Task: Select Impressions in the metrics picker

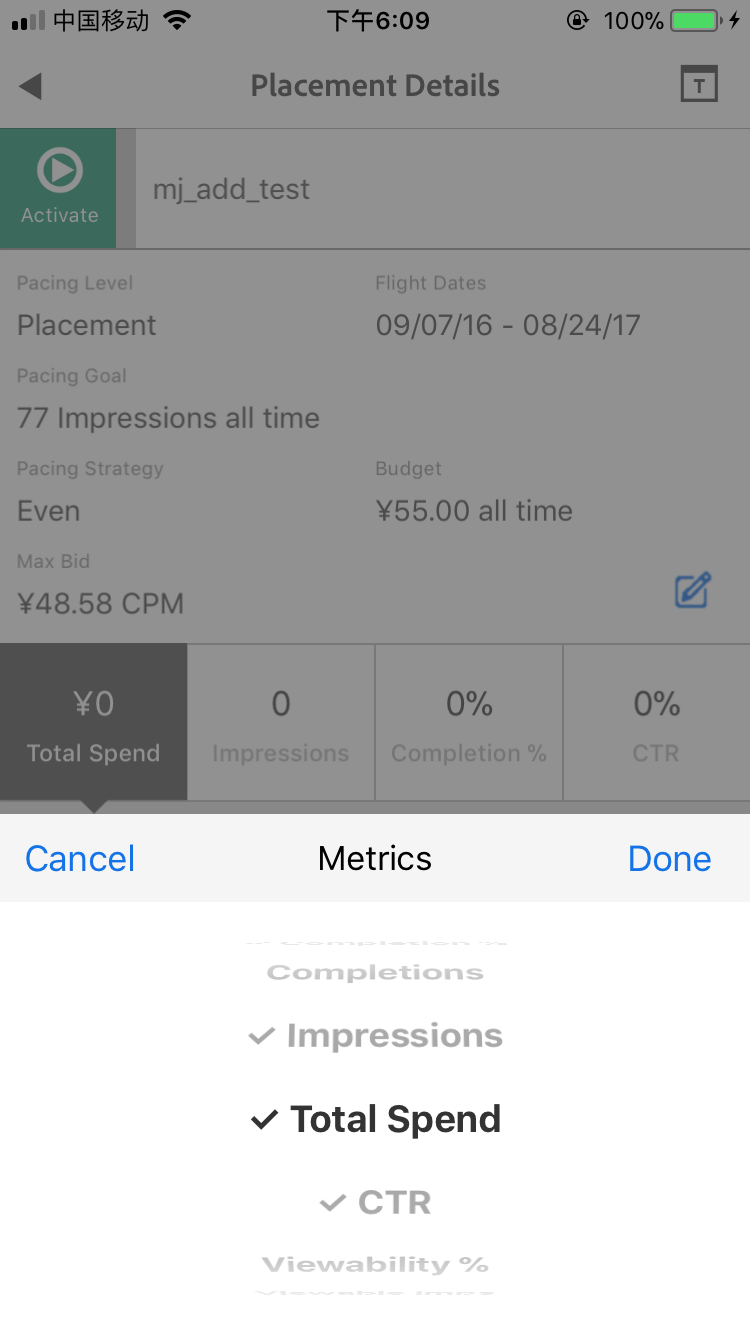Action: pyautogui.click(x=375, y=1036)
